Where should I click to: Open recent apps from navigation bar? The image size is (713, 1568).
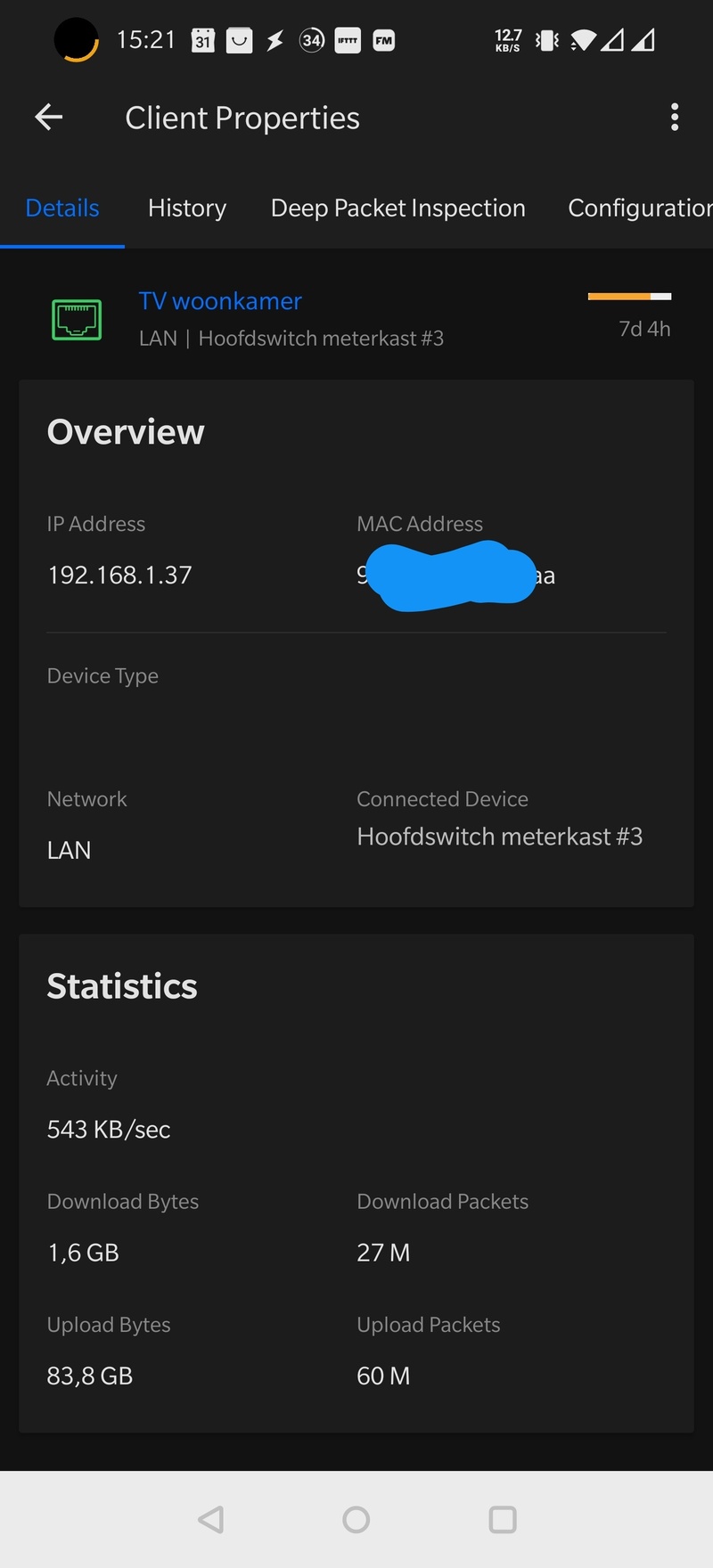pos(503,1519)
